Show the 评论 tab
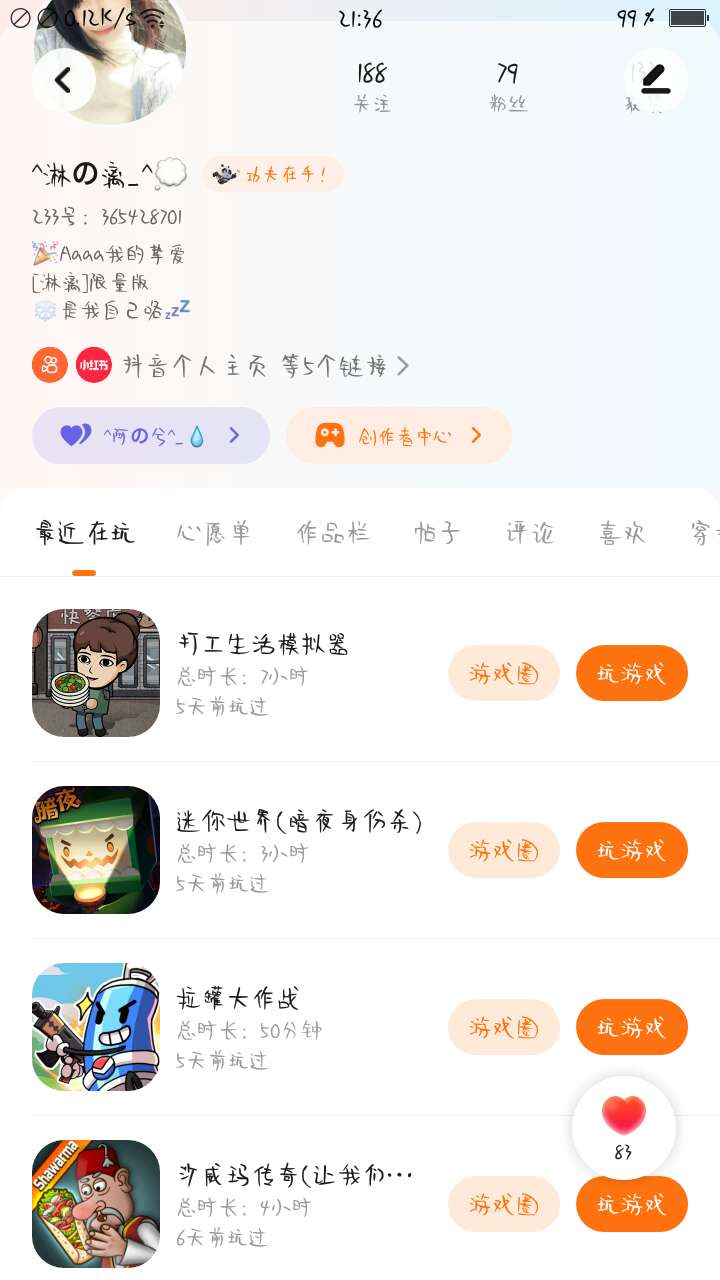720x1280 pixels. (529, 533)
